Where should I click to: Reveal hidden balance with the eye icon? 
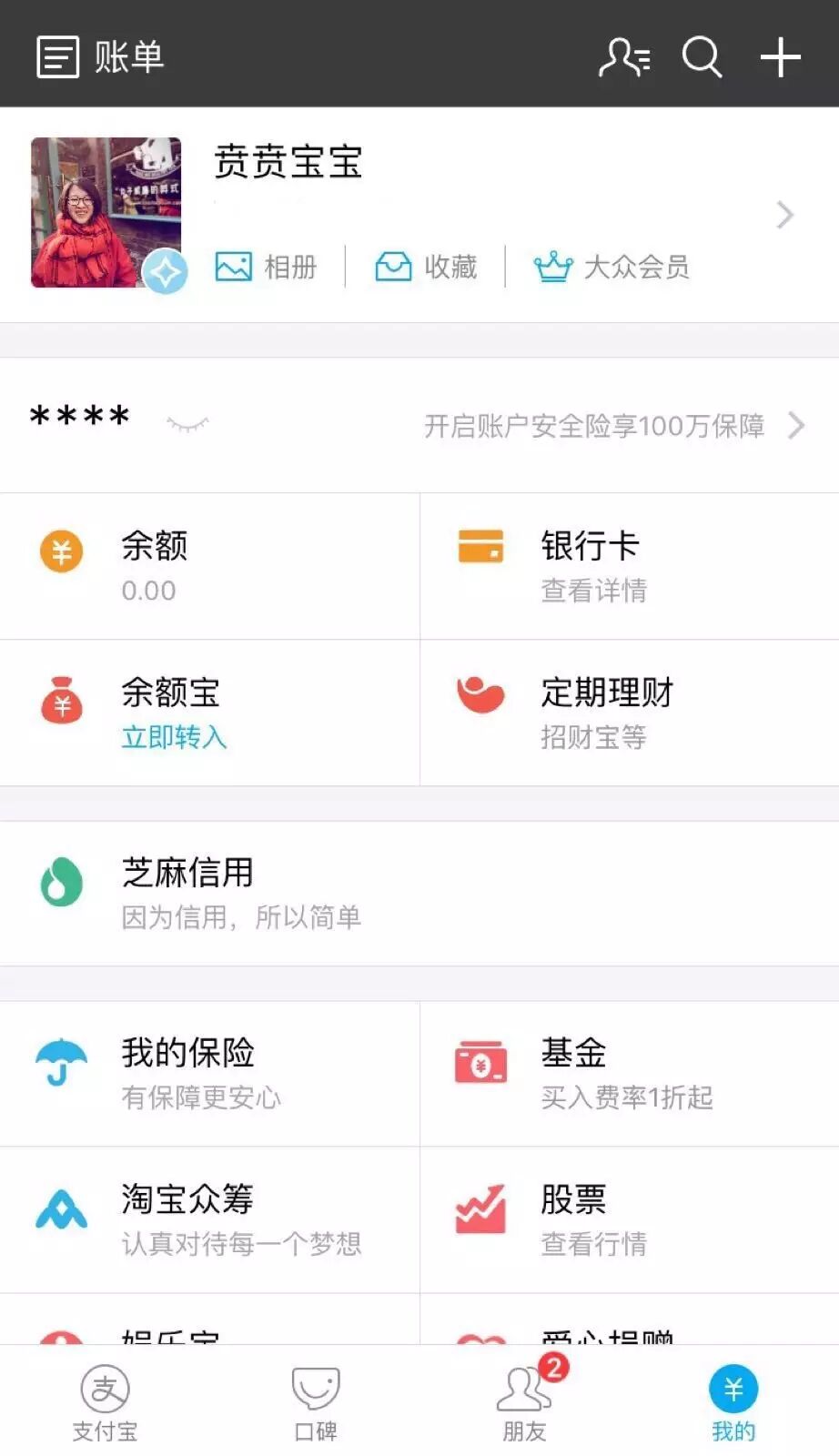coord(187,423)
